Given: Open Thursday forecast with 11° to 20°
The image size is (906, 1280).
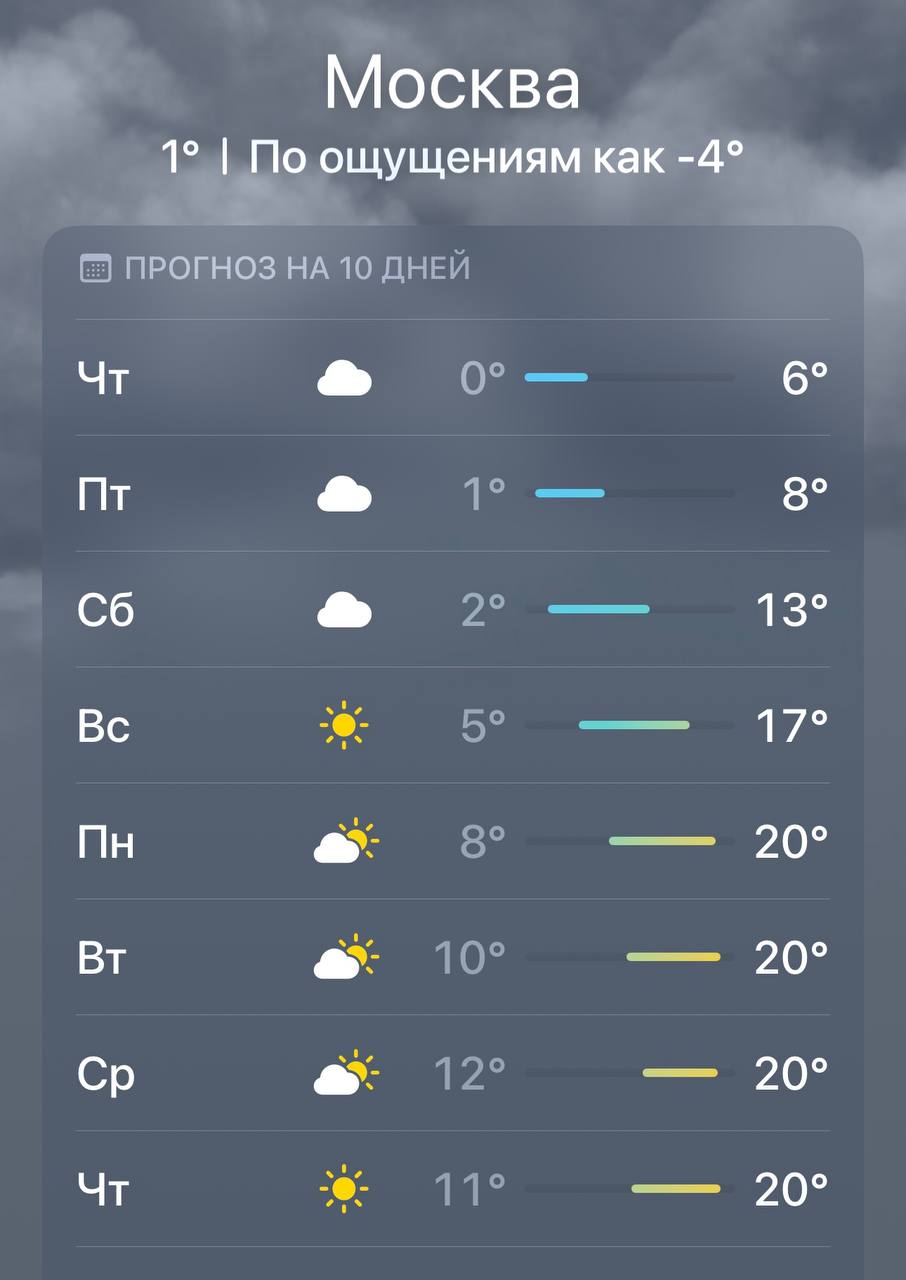Looking at the screenshot, I should pyautogui.click(x=452, y=1190).
